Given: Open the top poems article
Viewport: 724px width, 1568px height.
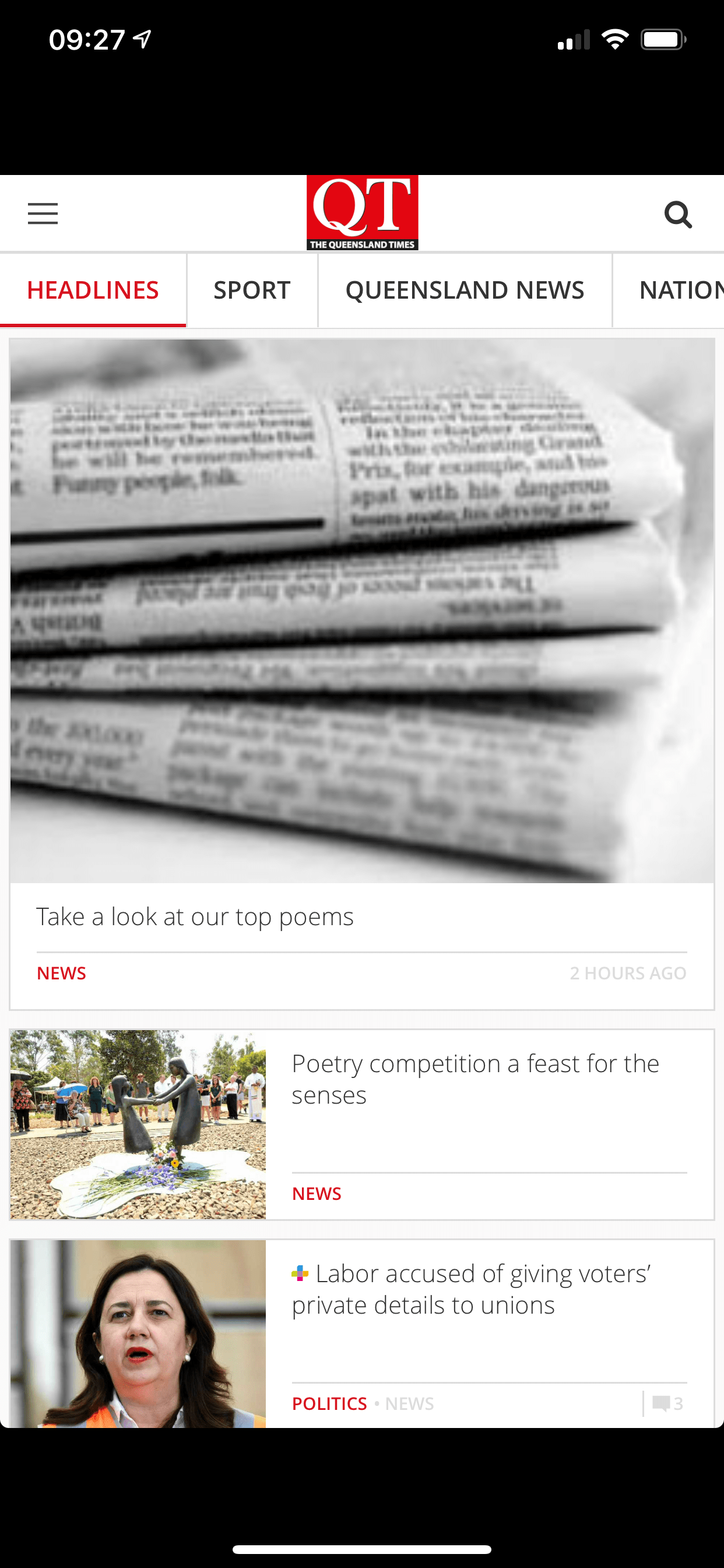Looking at the screenshot, I should 195,916.
